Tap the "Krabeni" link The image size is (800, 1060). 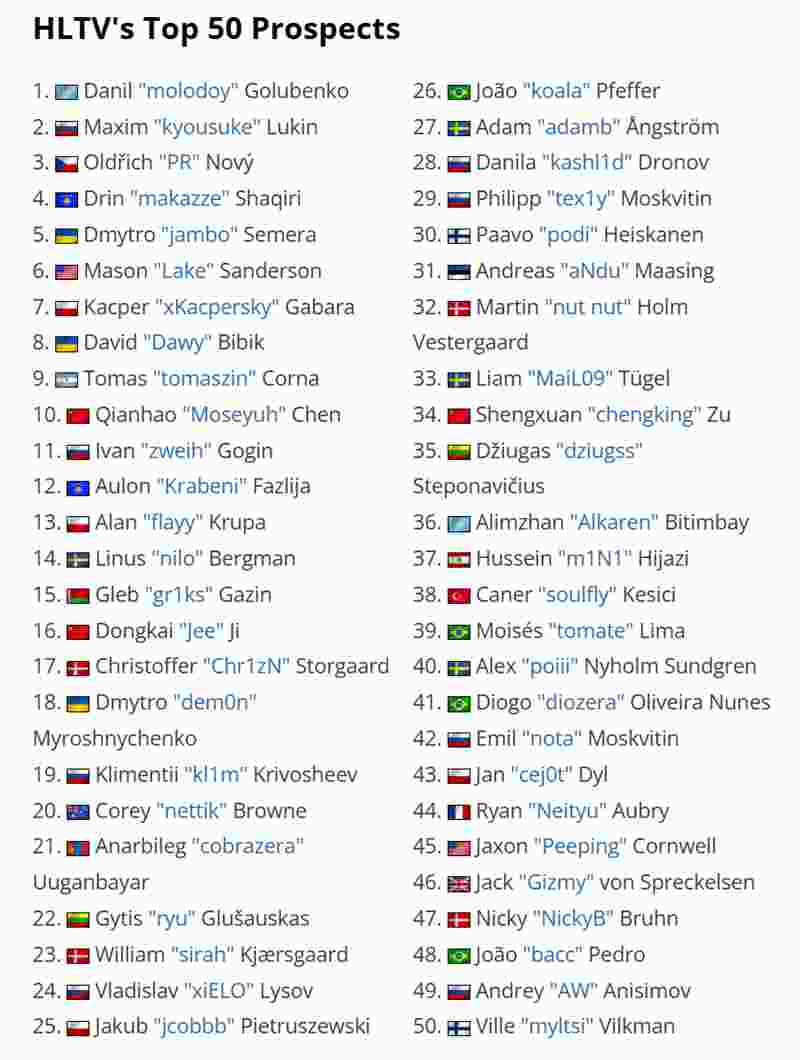coord(201,487)
